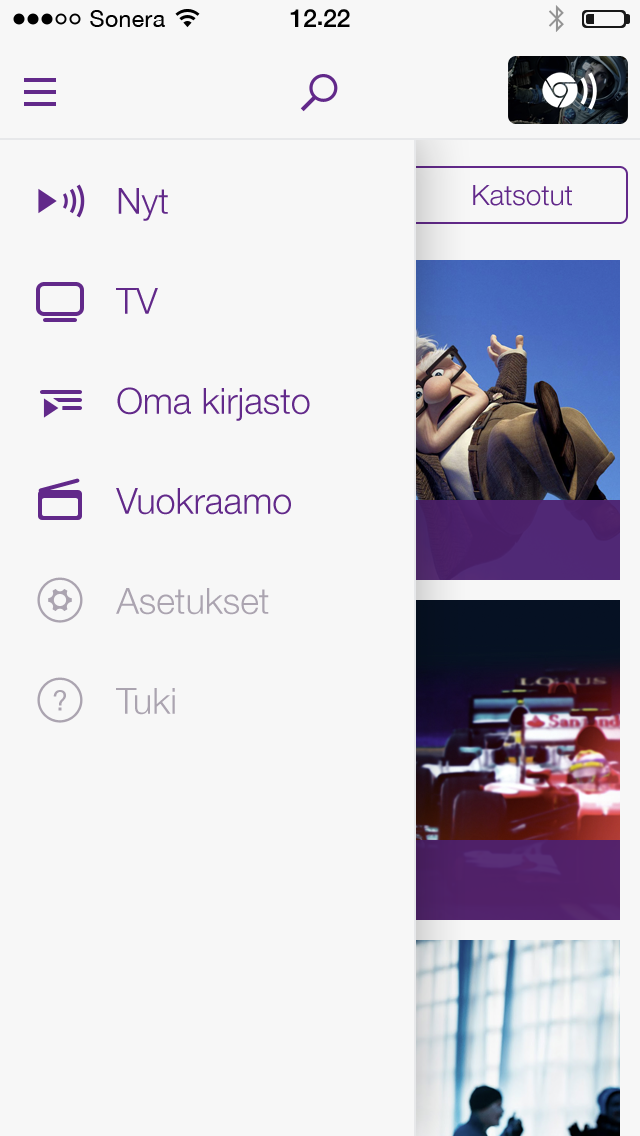Select Oma kirjasto
The width and height of the screenshot is (640, 1136).
tap(207, 401)
